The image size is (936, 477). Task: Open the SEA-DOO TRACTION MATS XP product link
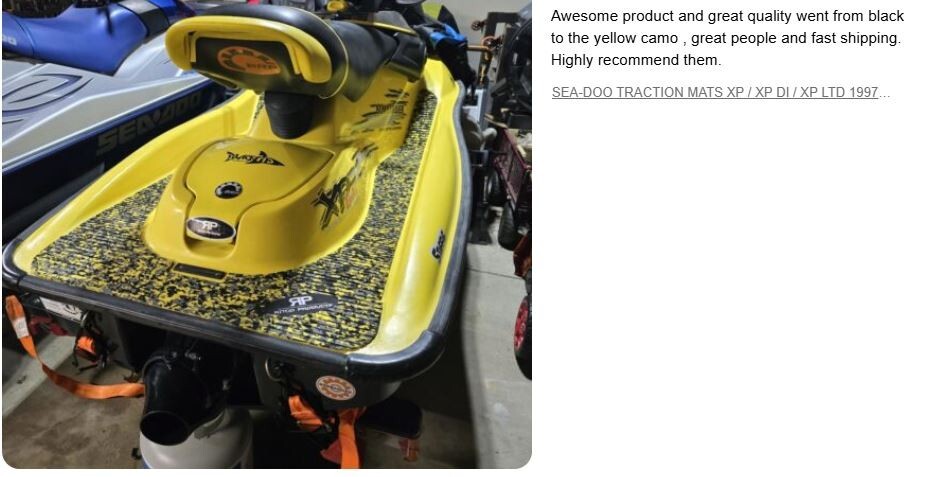point(715,93)
